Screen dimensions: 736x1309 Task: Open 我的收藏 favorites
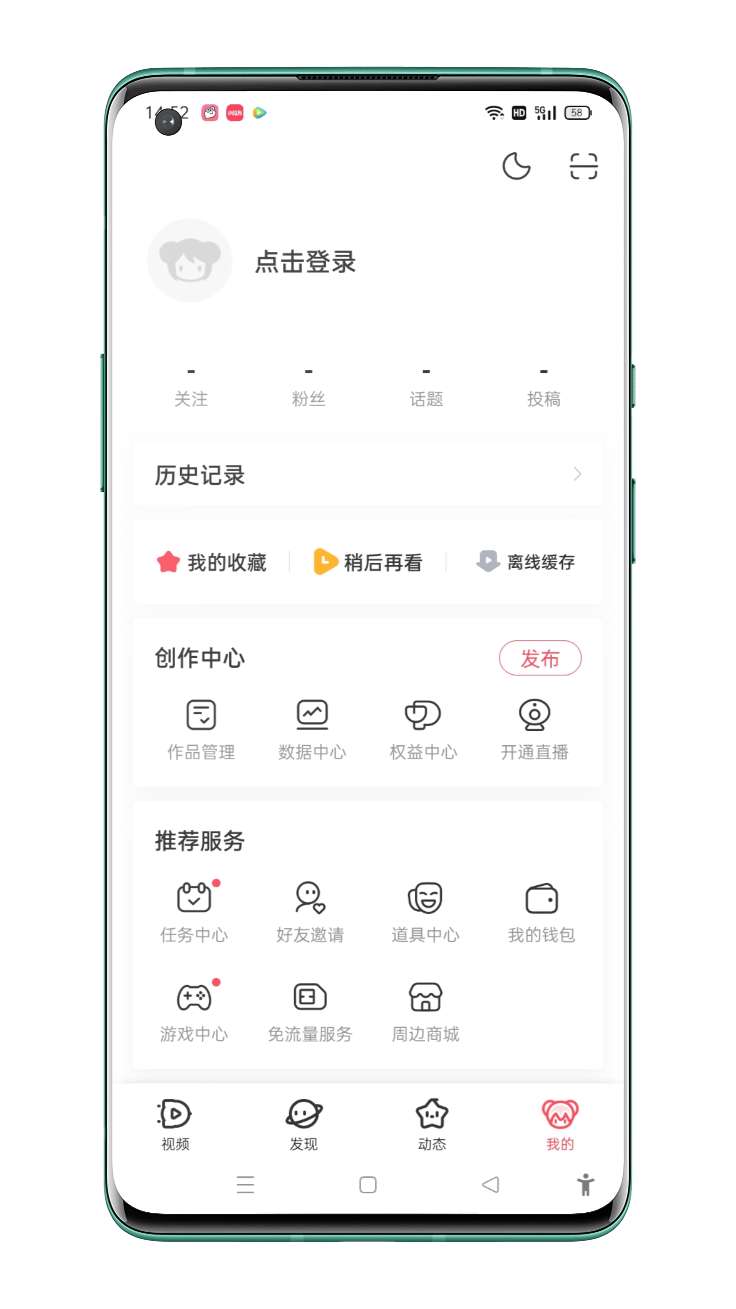tap(212, 562)
